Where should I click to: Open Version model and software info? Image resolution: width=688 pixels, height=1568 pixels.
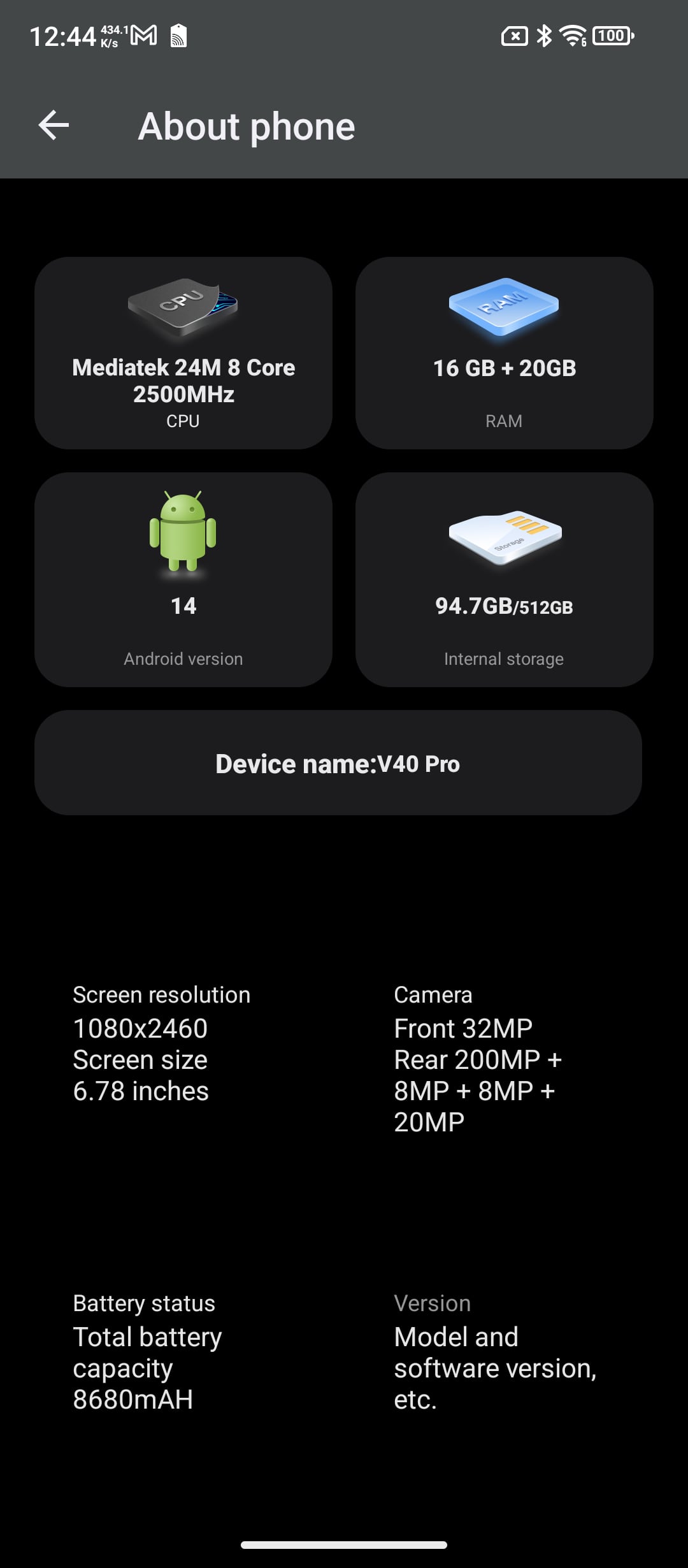click(494, 1351)
